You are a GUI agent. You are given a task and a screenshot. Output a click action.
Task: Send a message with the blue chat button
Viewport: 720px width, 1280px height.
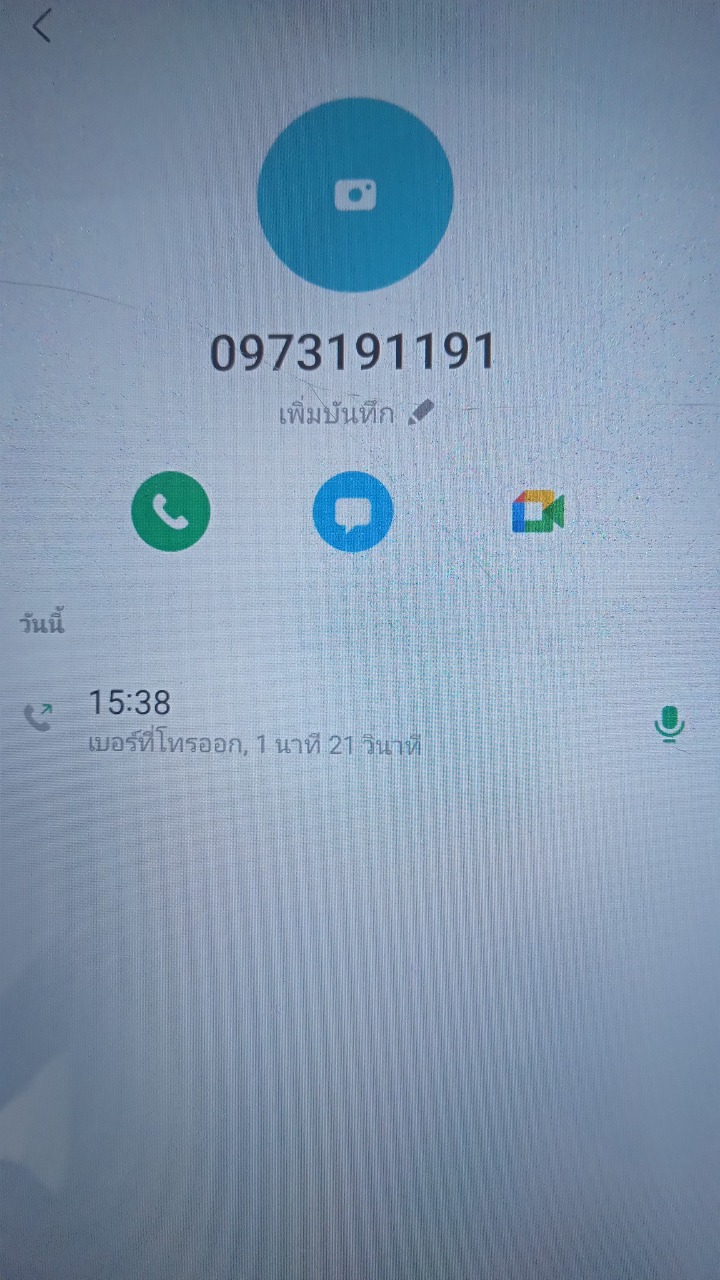(x=353, y=512)
